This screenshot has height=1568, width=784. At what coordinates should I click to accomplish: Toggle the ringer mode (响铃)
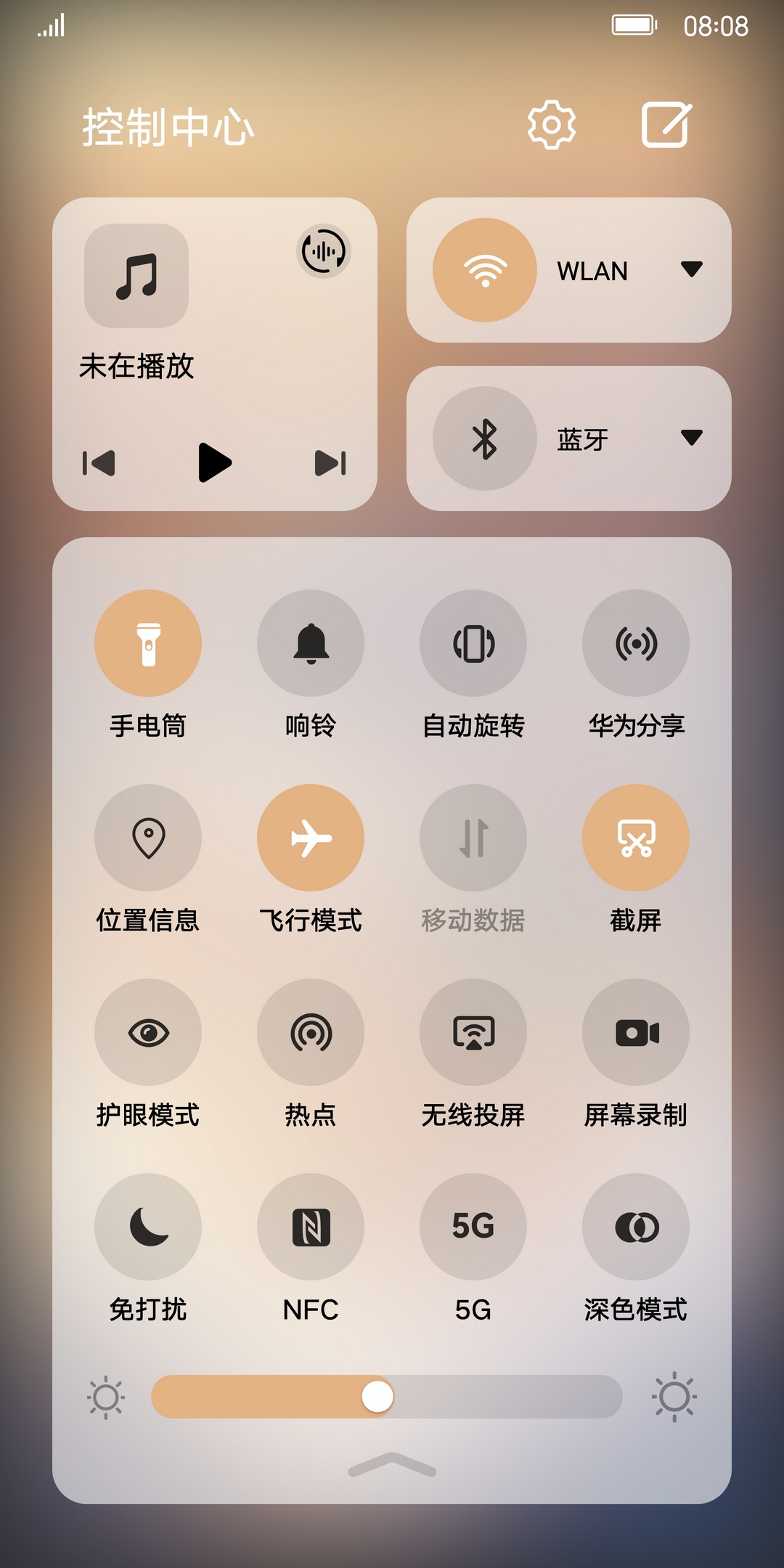(311, 643)
